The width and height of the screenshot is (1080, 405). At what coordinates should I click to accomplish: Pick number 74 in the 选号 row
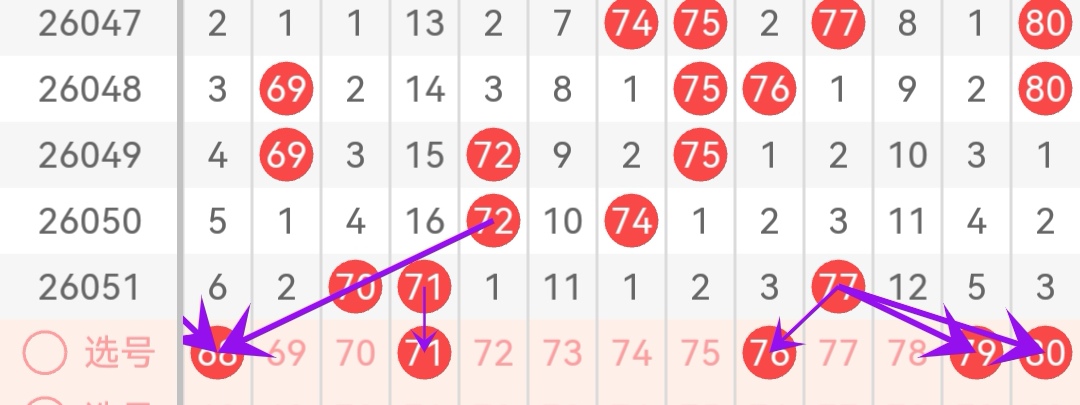tap(632, 352)
